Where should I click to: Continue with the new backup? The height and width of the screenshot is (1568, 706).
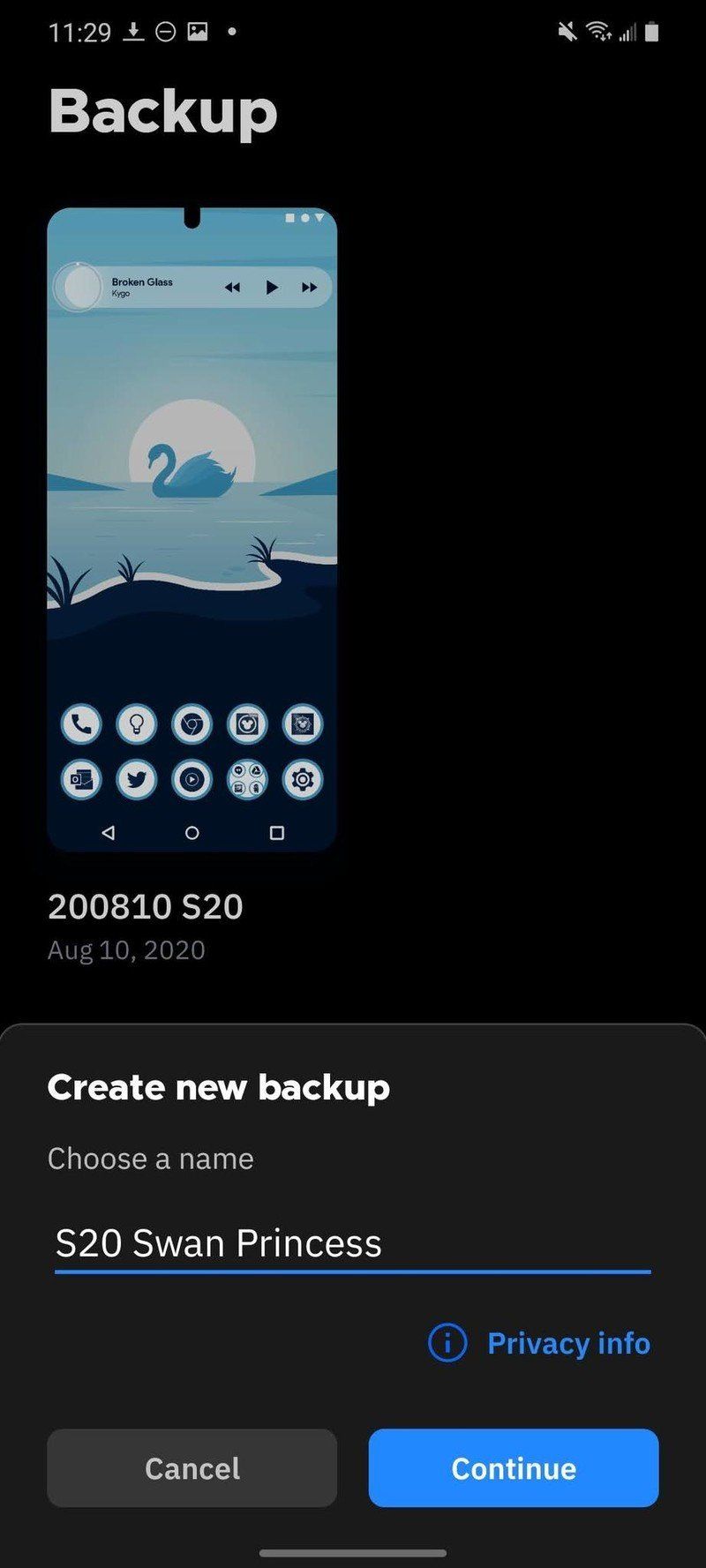tap(514, 1468)
